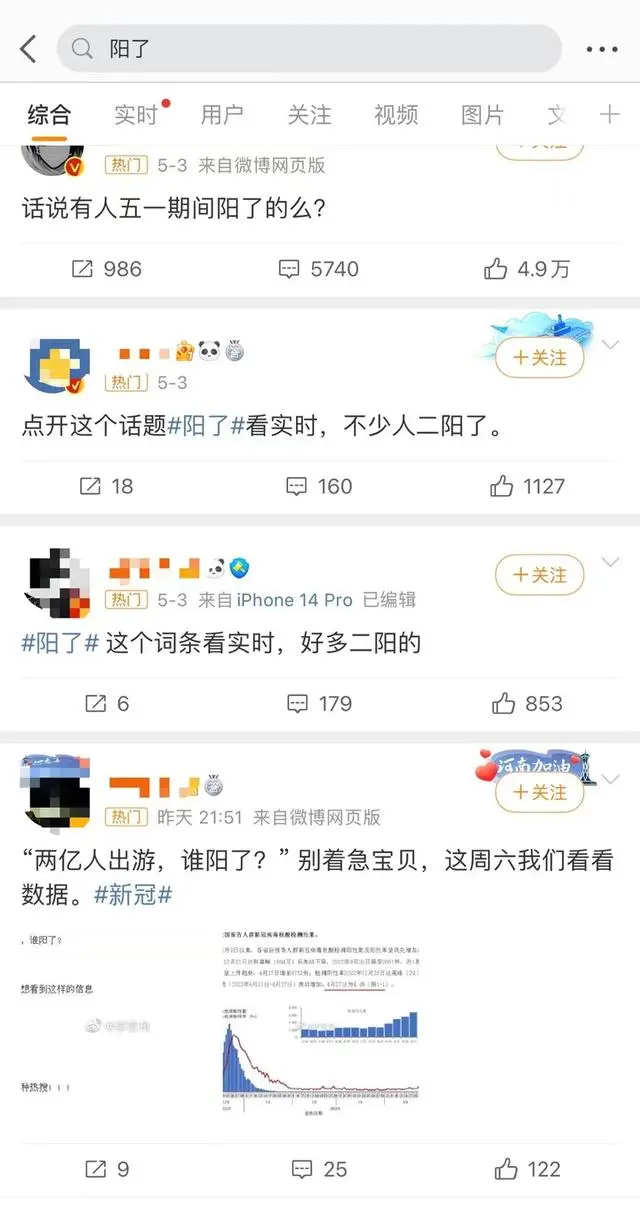The width and height of the screenshot is (640, 1206).
Task: Open the 关注 tab
Action: [309, 114]
